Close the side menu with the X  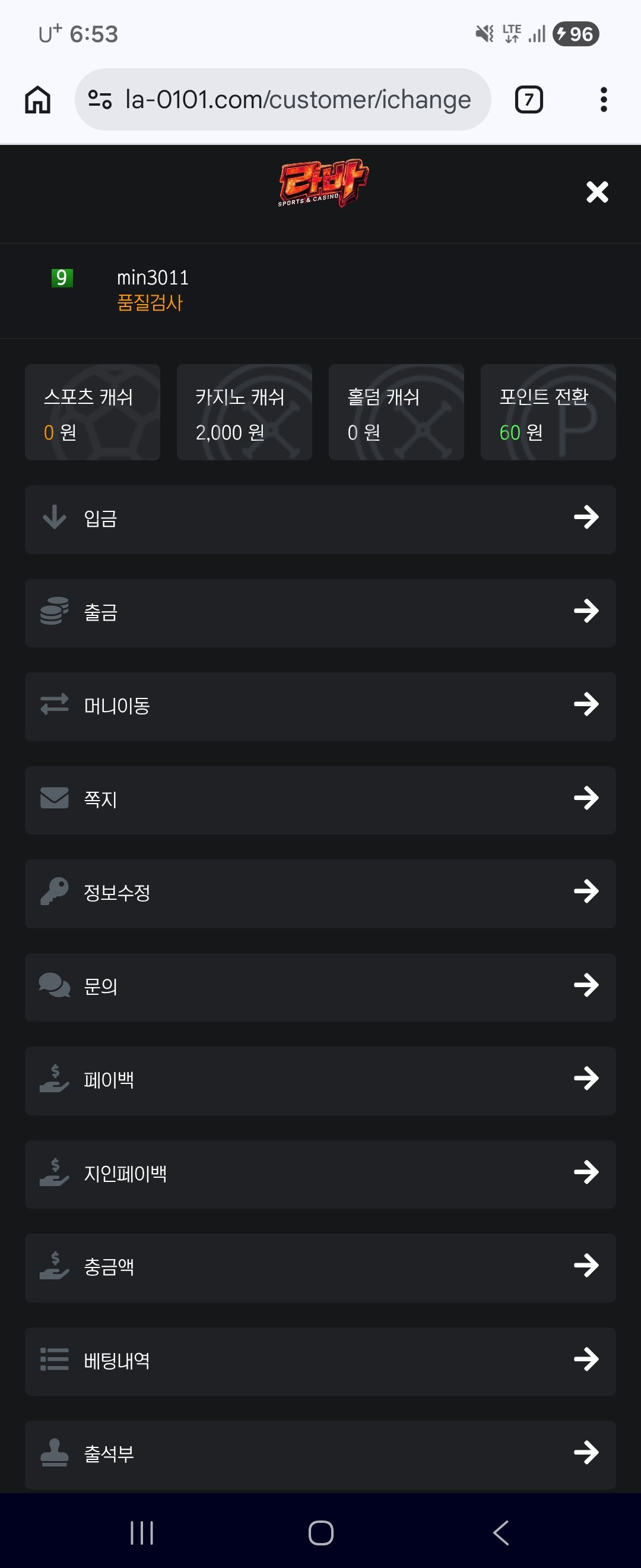click(x=596, y=192)
